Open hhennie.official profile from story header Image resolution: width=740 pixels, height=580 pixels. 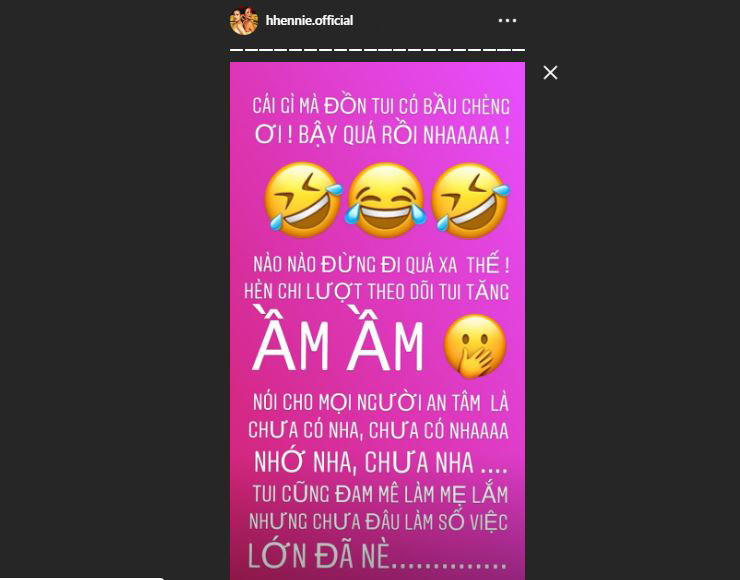coord(309,20)
